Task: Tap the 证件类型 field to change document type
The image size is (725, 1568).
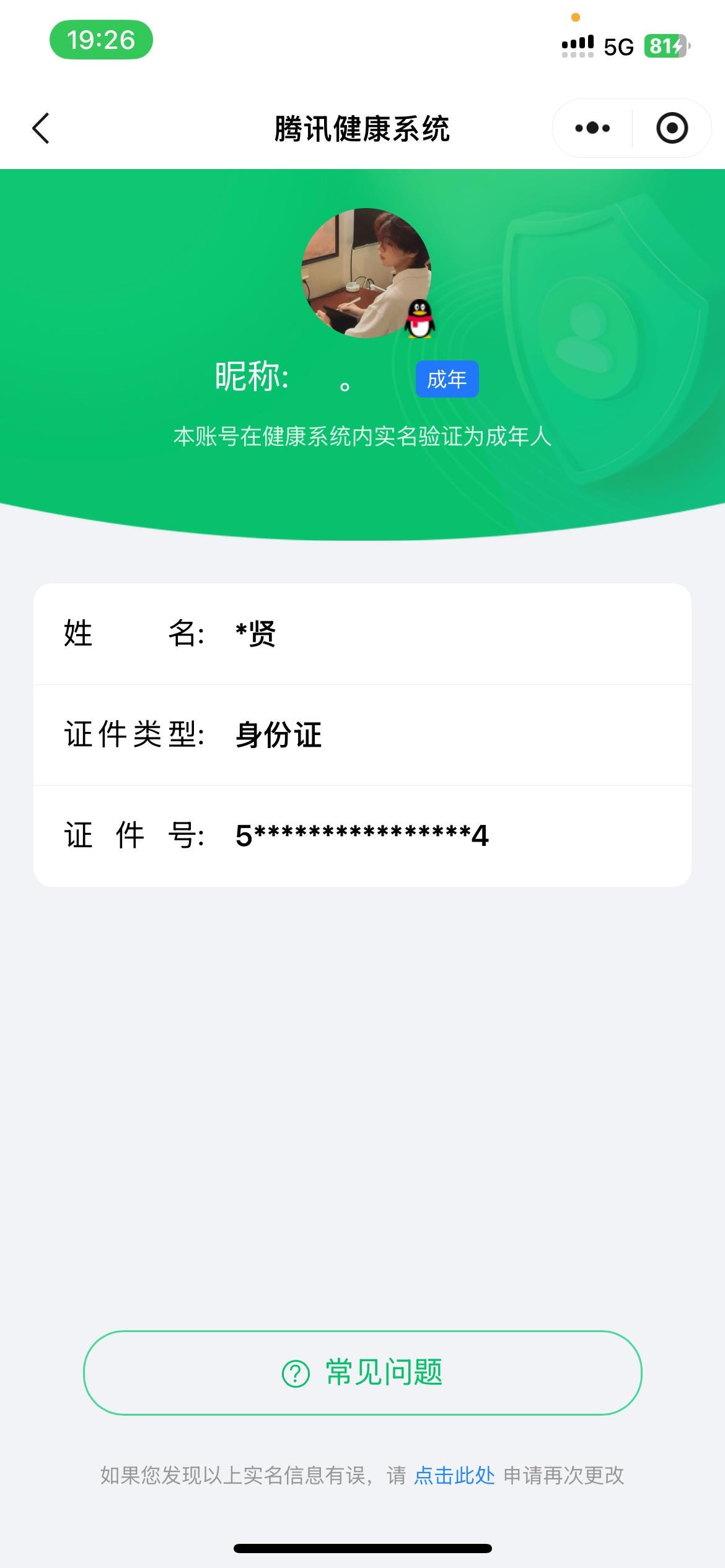Action: [135, 734]
